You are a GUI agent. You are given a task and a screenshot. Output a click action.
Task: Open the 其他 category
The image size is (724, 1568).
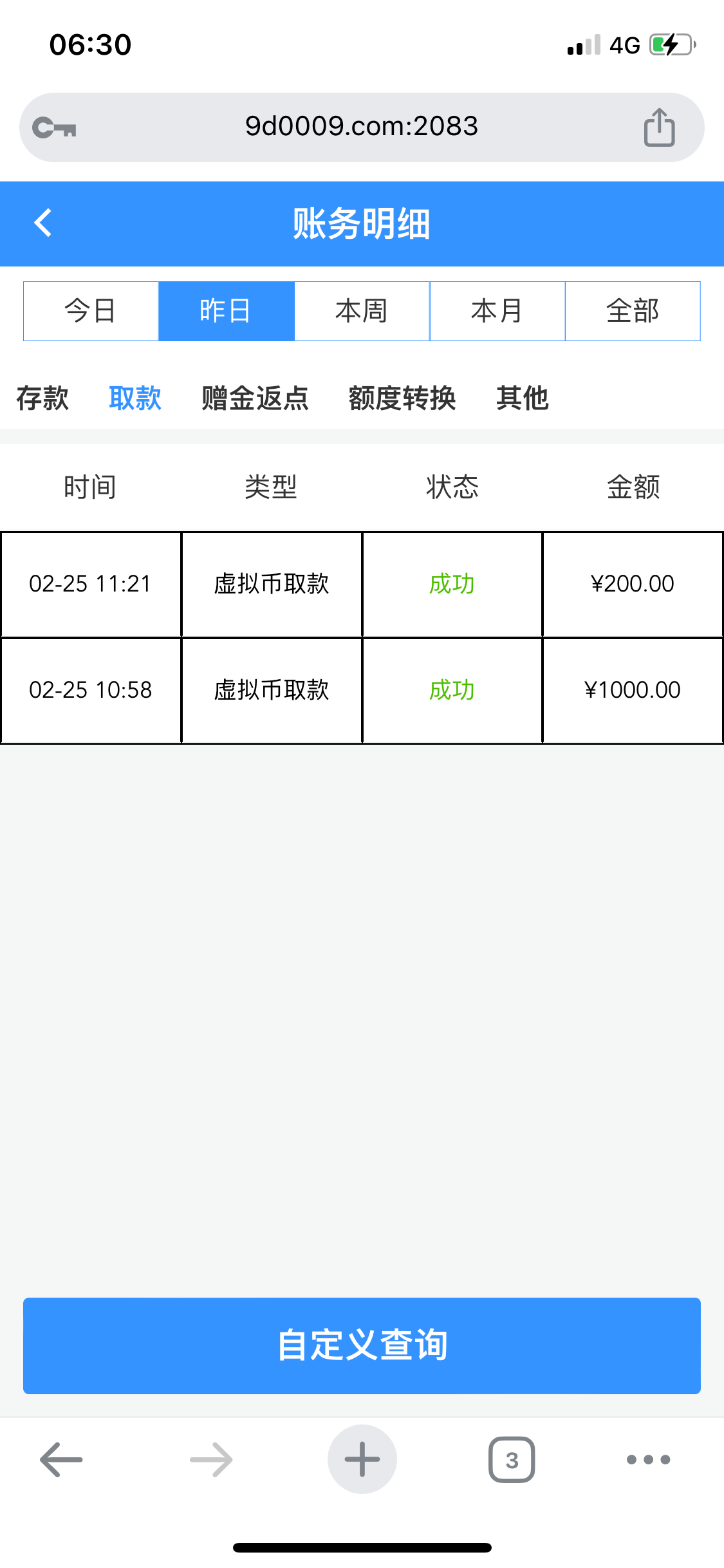point(522,398)
